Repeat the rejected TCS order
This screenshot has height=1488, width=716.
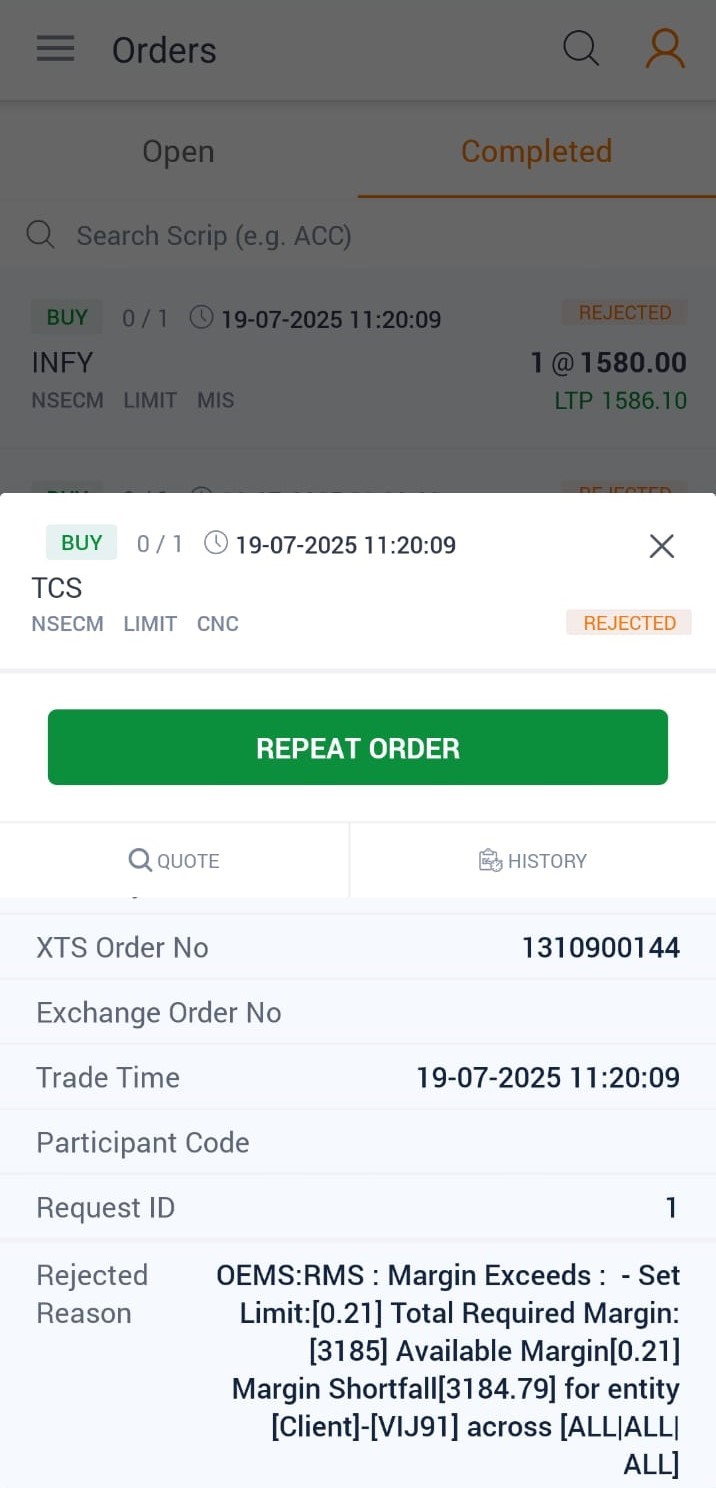[x=358, y=748]
